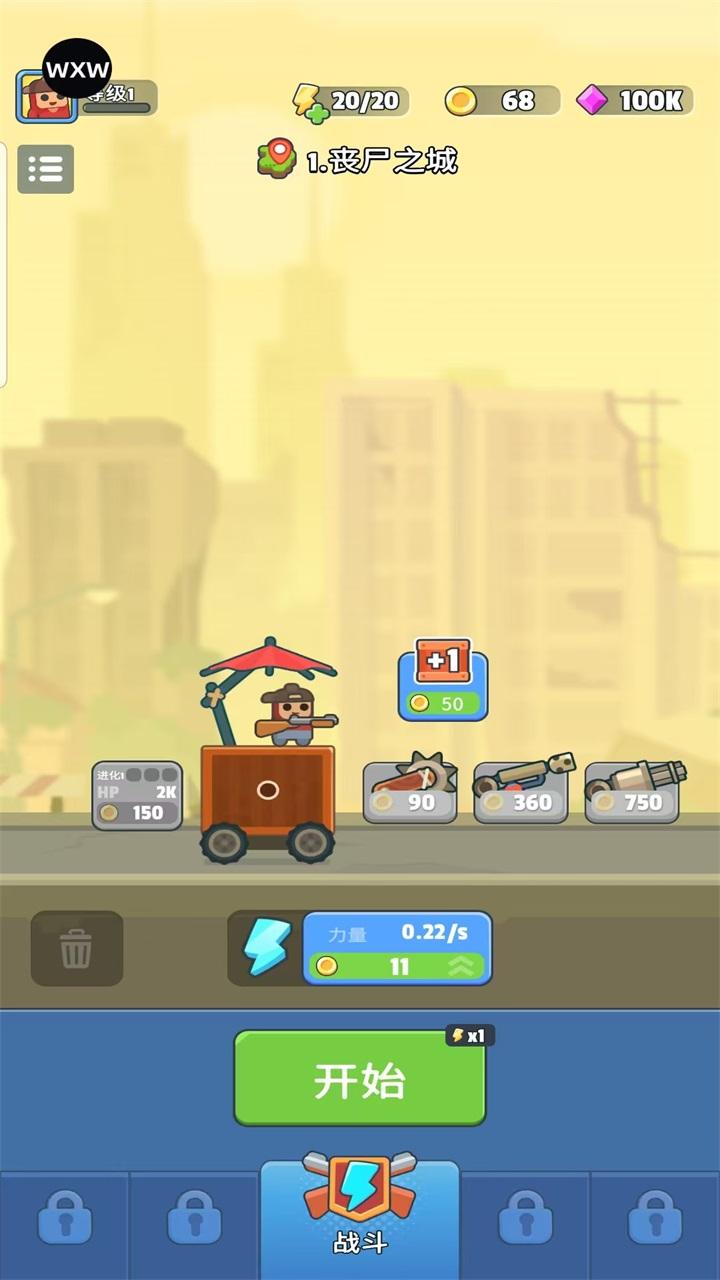Image resolution: width=720 pixels, height=1280 pixels.
Task: Open the 1.丧尸之城 stage selector
Action: 360,160
